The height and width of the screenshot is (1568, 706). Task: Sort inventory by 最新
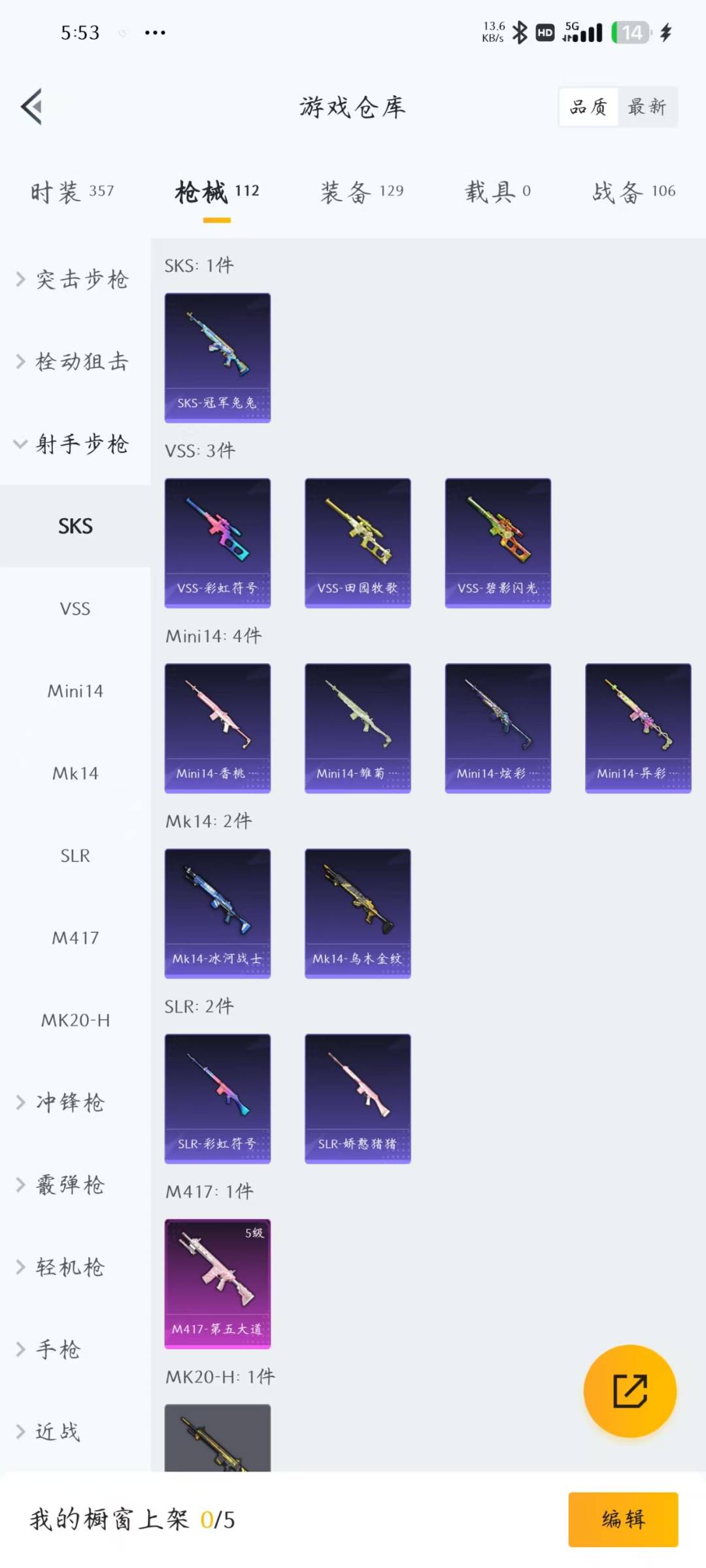pos(647,106)
